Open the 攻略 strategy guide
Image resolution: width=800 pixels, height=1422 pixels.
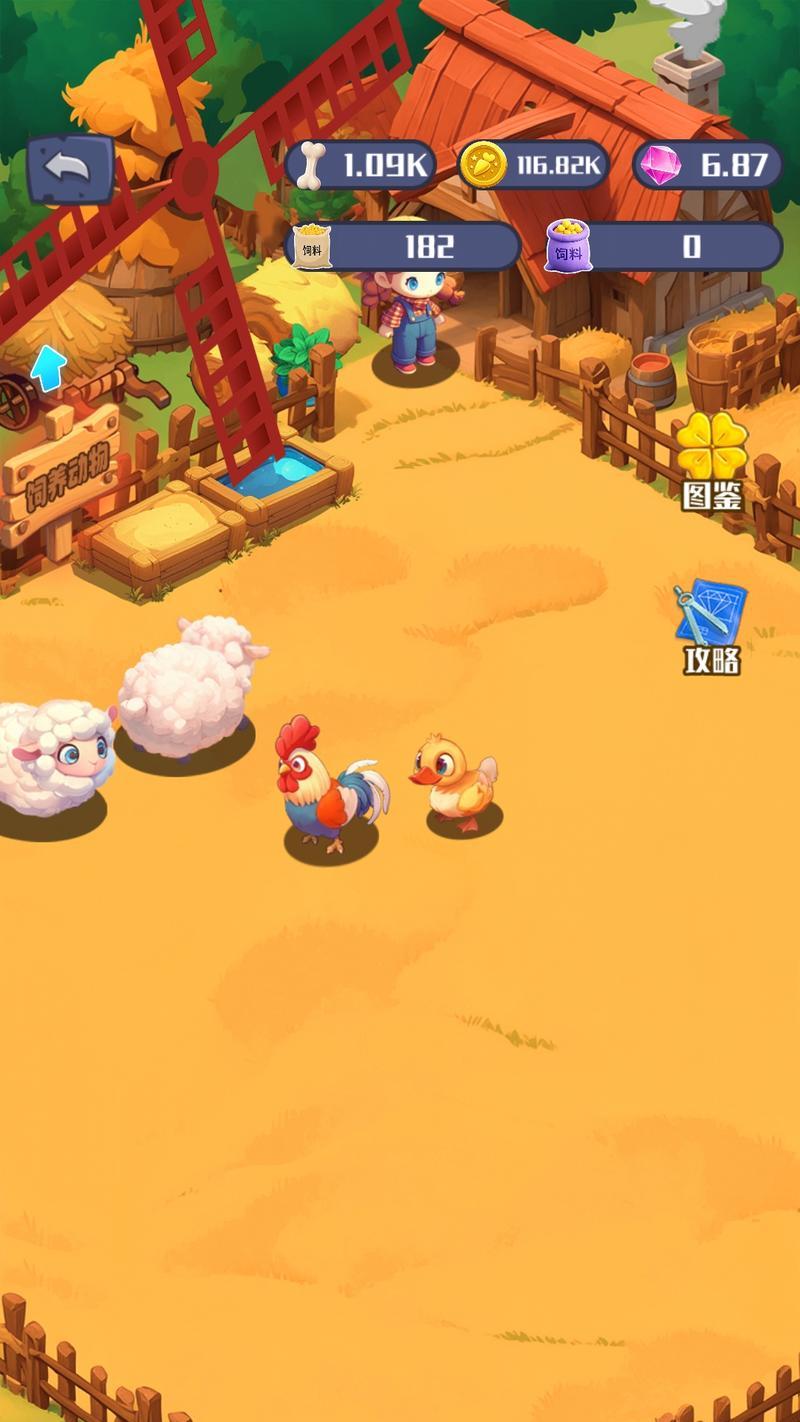(711, 626)
